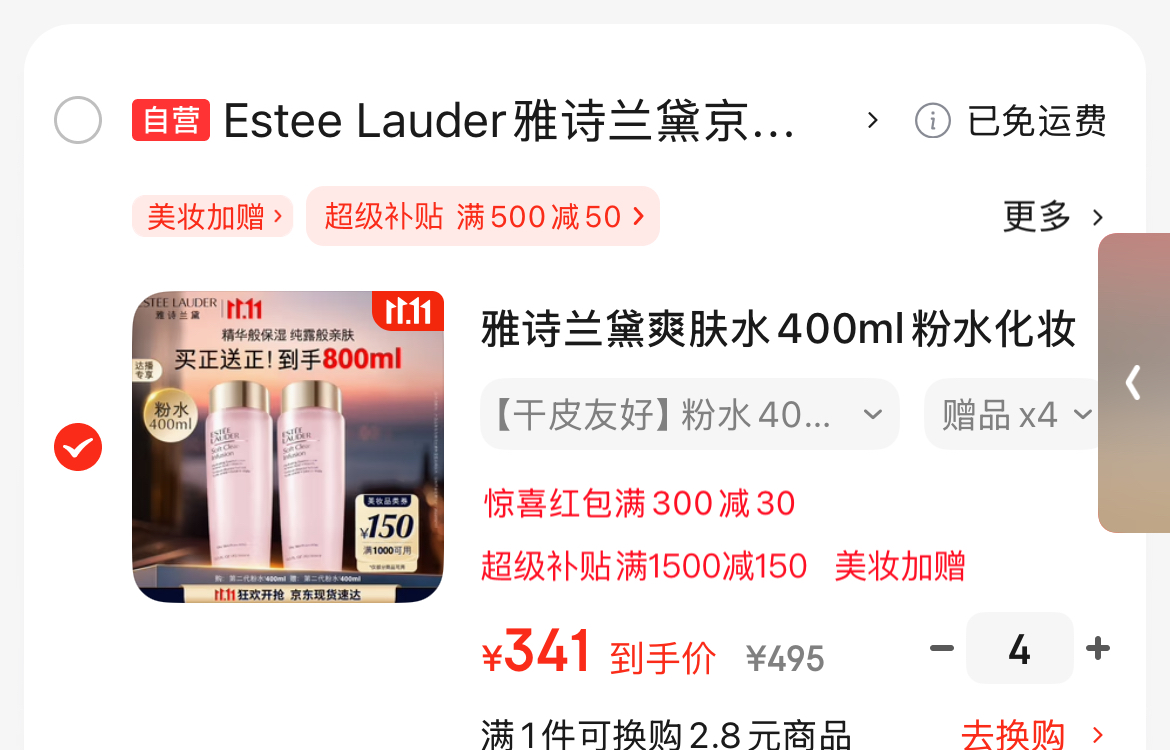Edit the quantity field showing 4

tap(1019, 650)
